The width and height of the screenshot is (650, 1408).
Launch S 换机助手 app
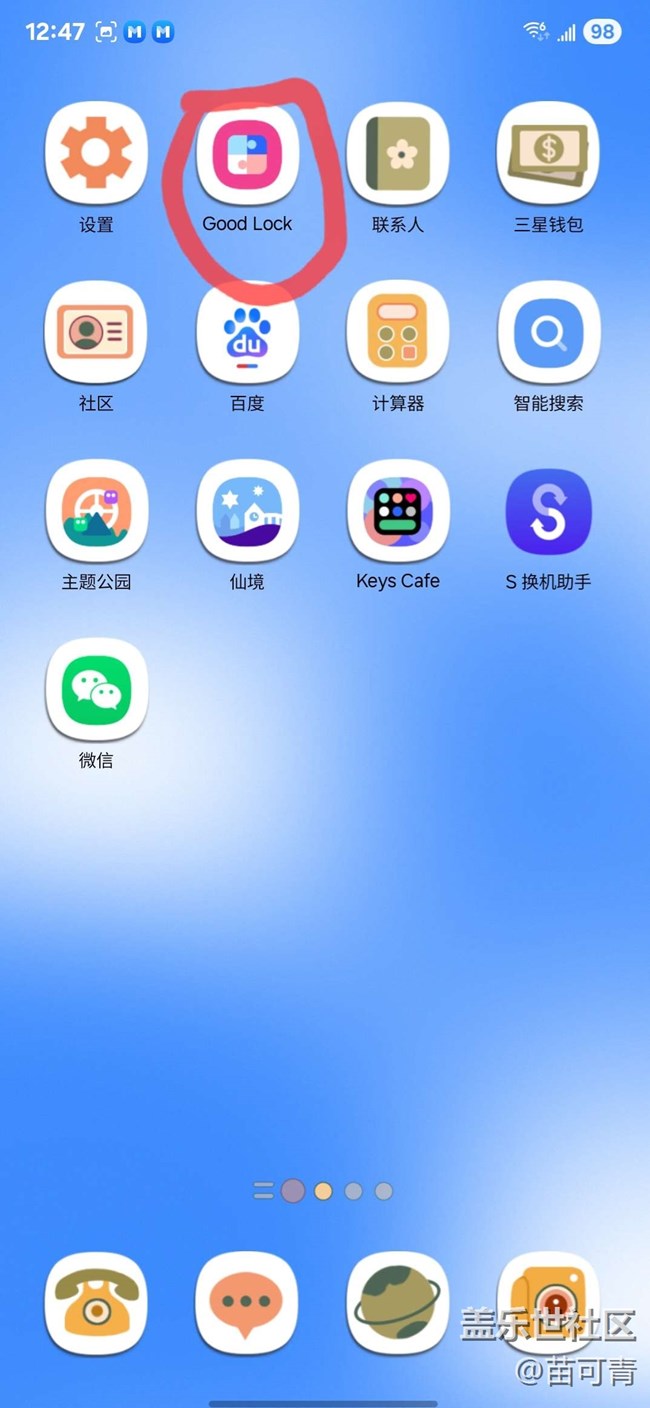click(x=548, y=511)
